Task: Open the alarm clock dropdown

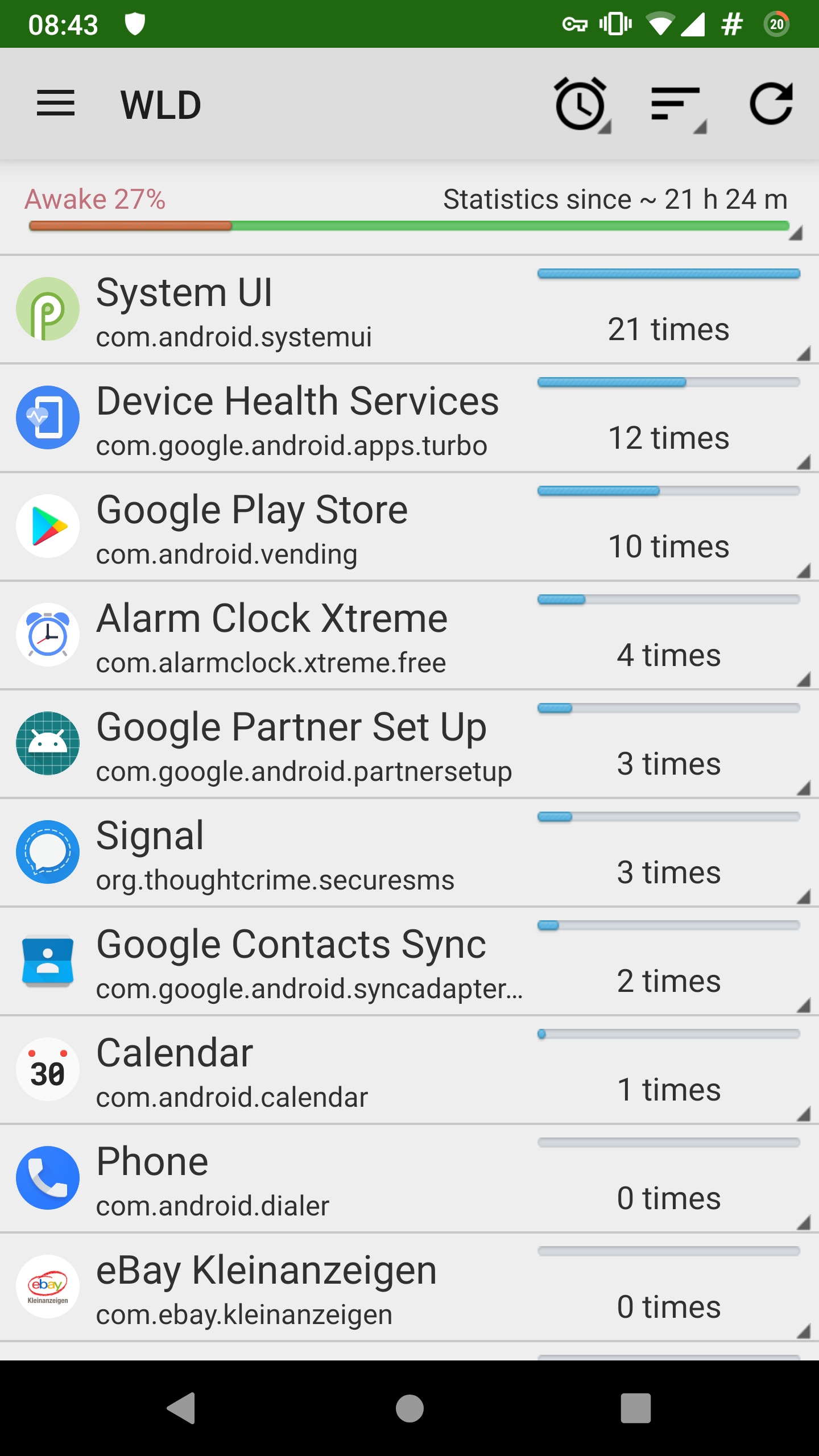Action: click(x=581, y=104)
